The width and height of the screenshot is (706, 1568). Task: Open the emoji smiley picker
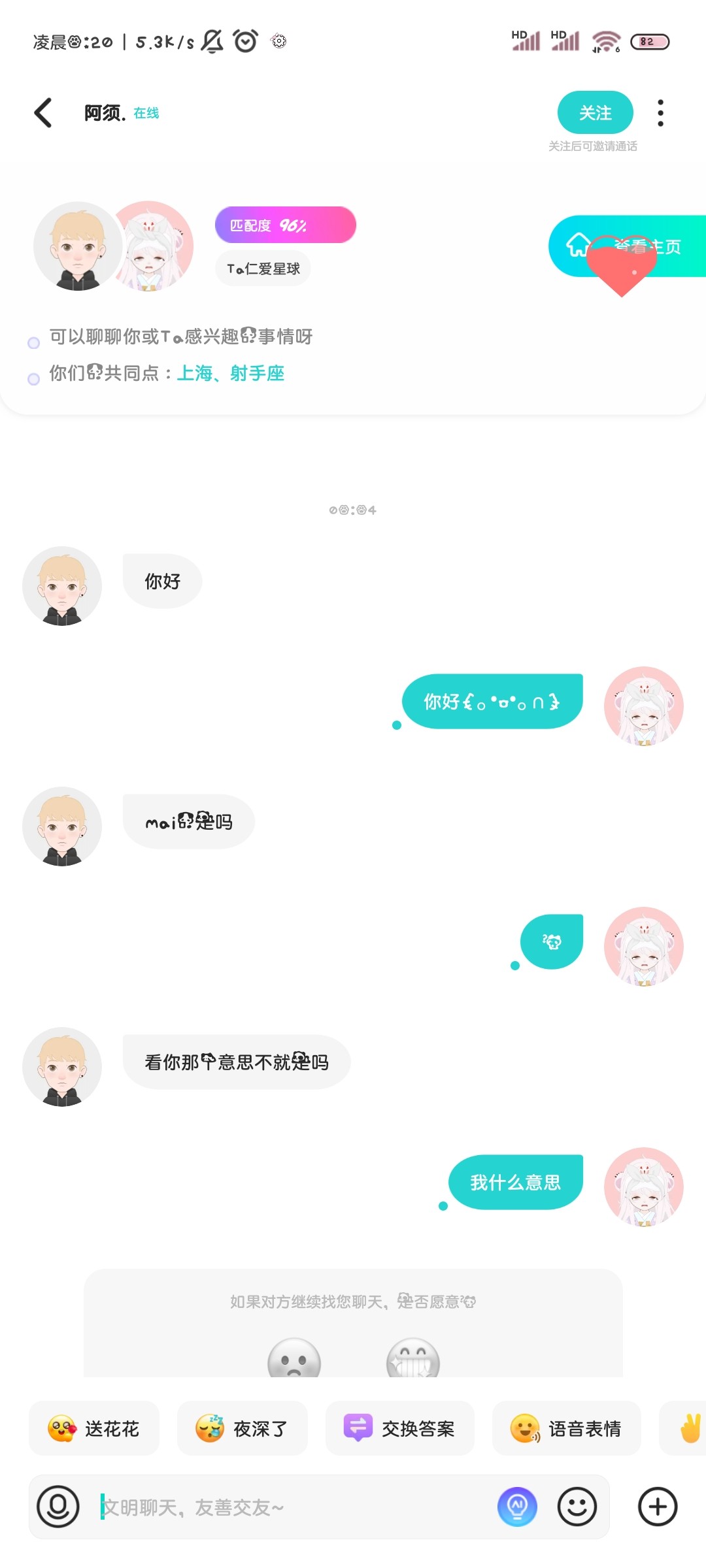(x=577, y=1507)
